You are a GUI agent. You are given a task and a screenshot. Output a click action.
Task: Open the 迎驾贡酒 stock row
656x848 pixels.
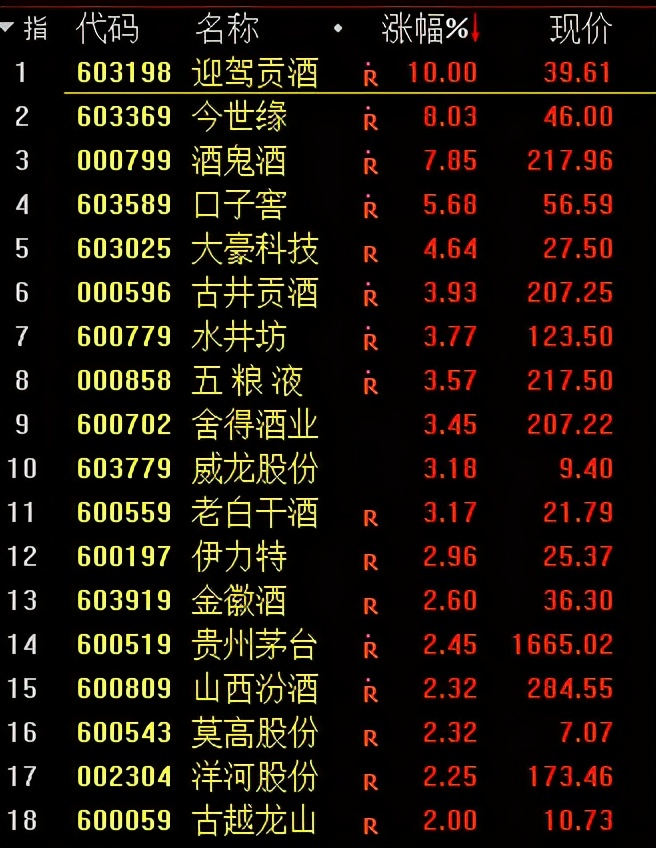pyautogui.click(x=254, y=72)
